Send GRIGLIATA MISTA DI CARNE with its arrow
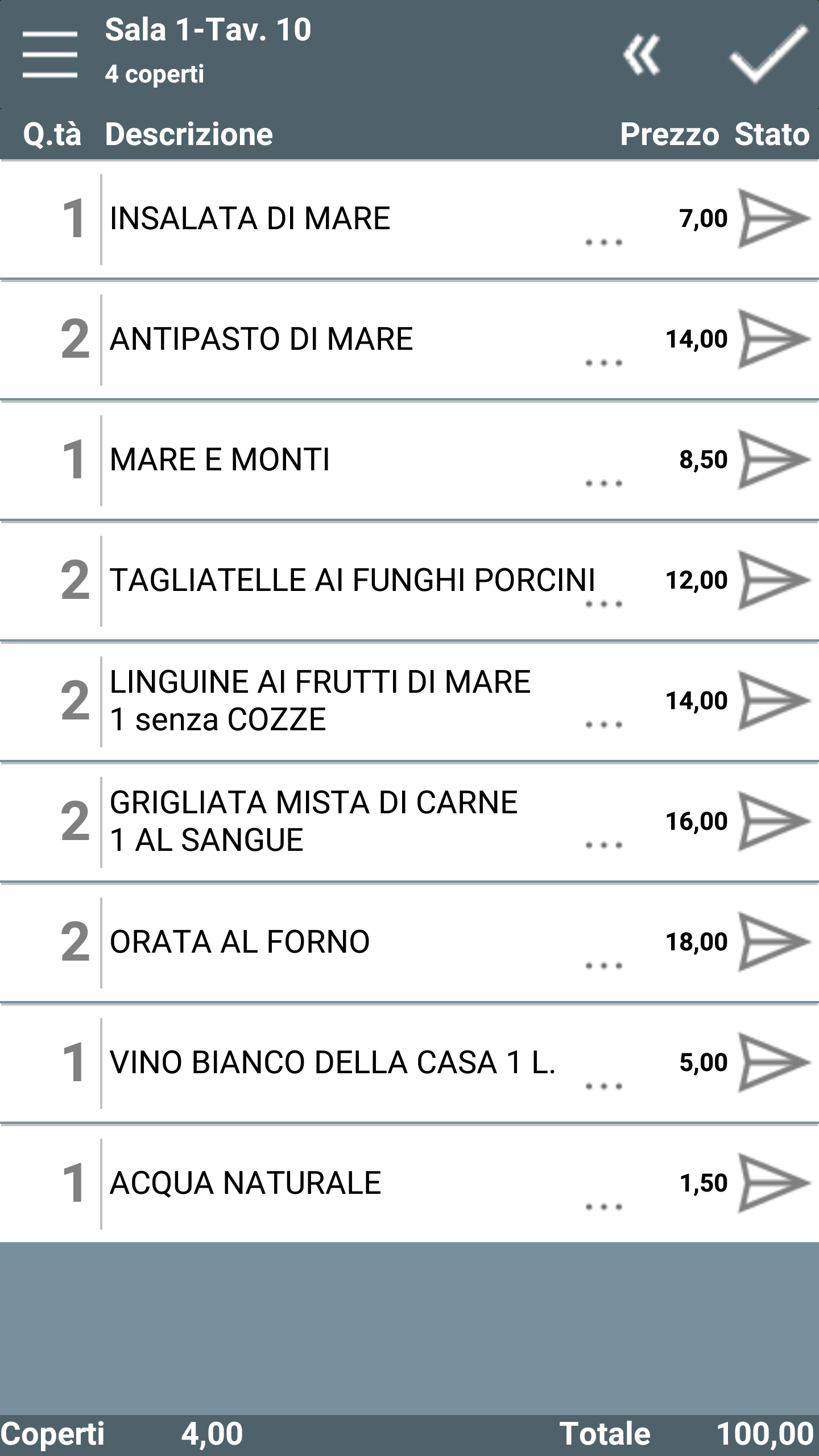 click(x=774, y=821)
